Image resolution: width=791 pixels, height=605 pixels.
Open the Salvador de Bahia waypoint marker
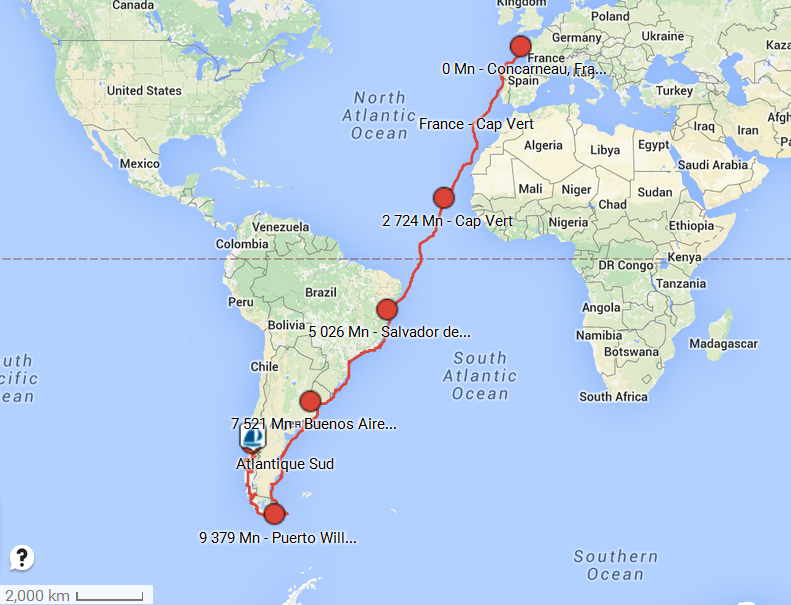tap(387, 309)
